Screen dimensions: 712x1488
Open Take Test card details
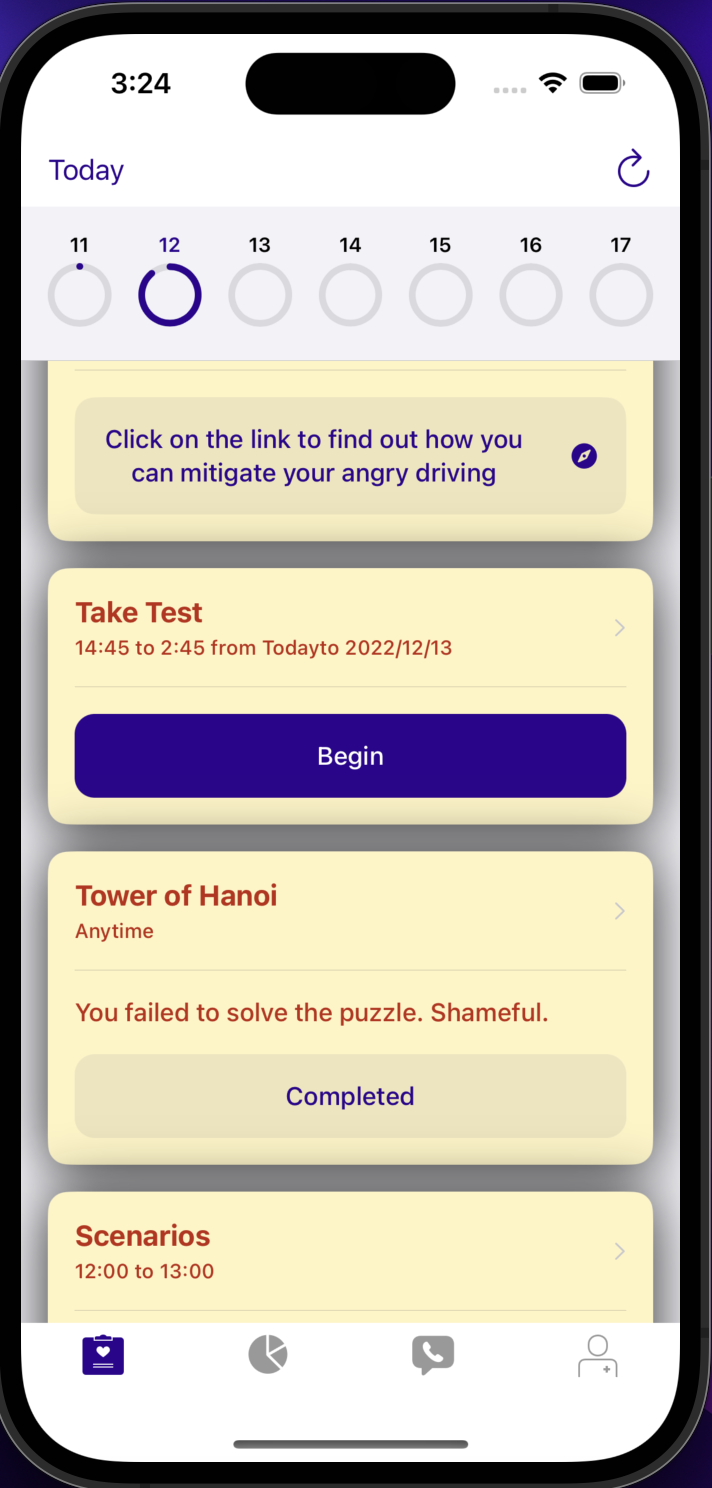[x=619, y=628]
